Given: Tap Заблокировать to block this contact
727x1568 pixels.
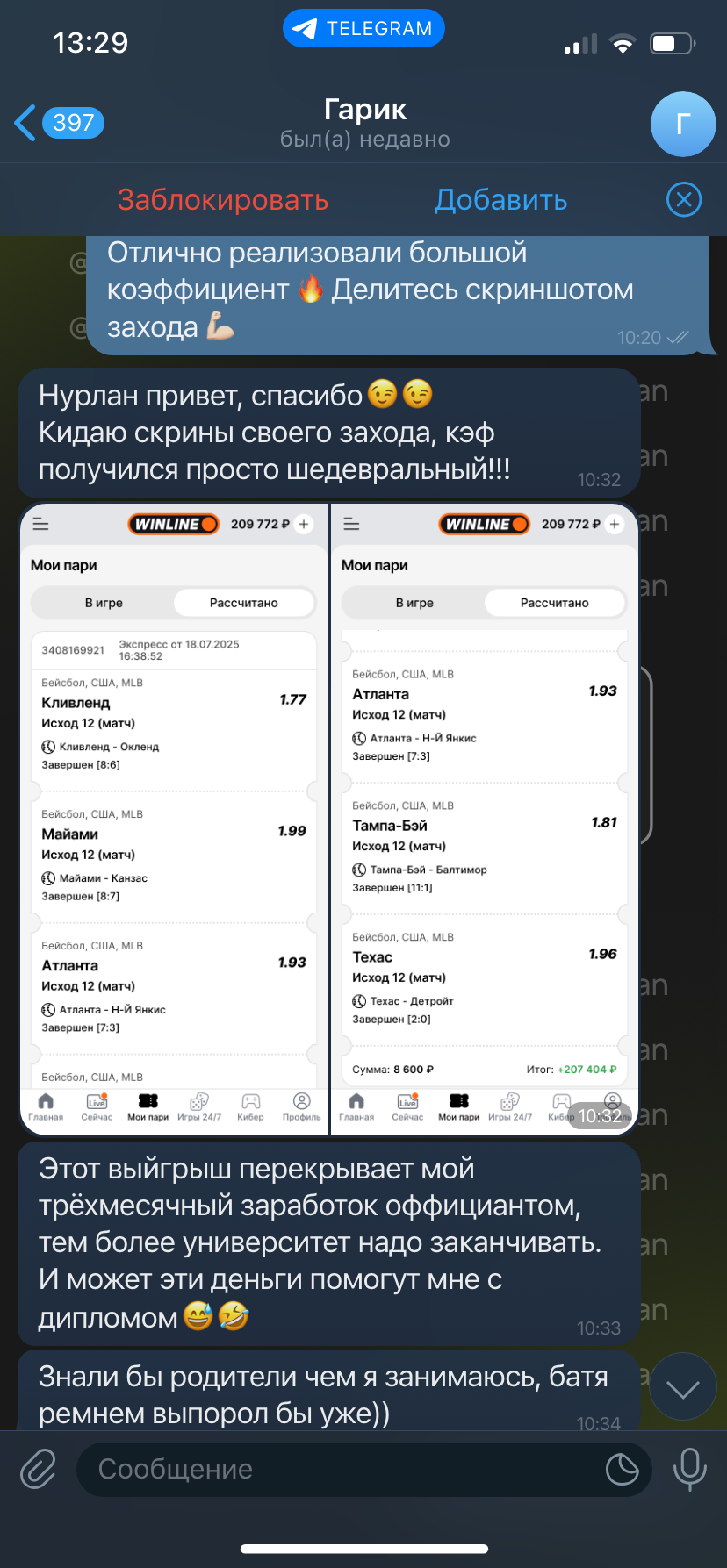Looking at the screenshot, I should tap(223, 200).
